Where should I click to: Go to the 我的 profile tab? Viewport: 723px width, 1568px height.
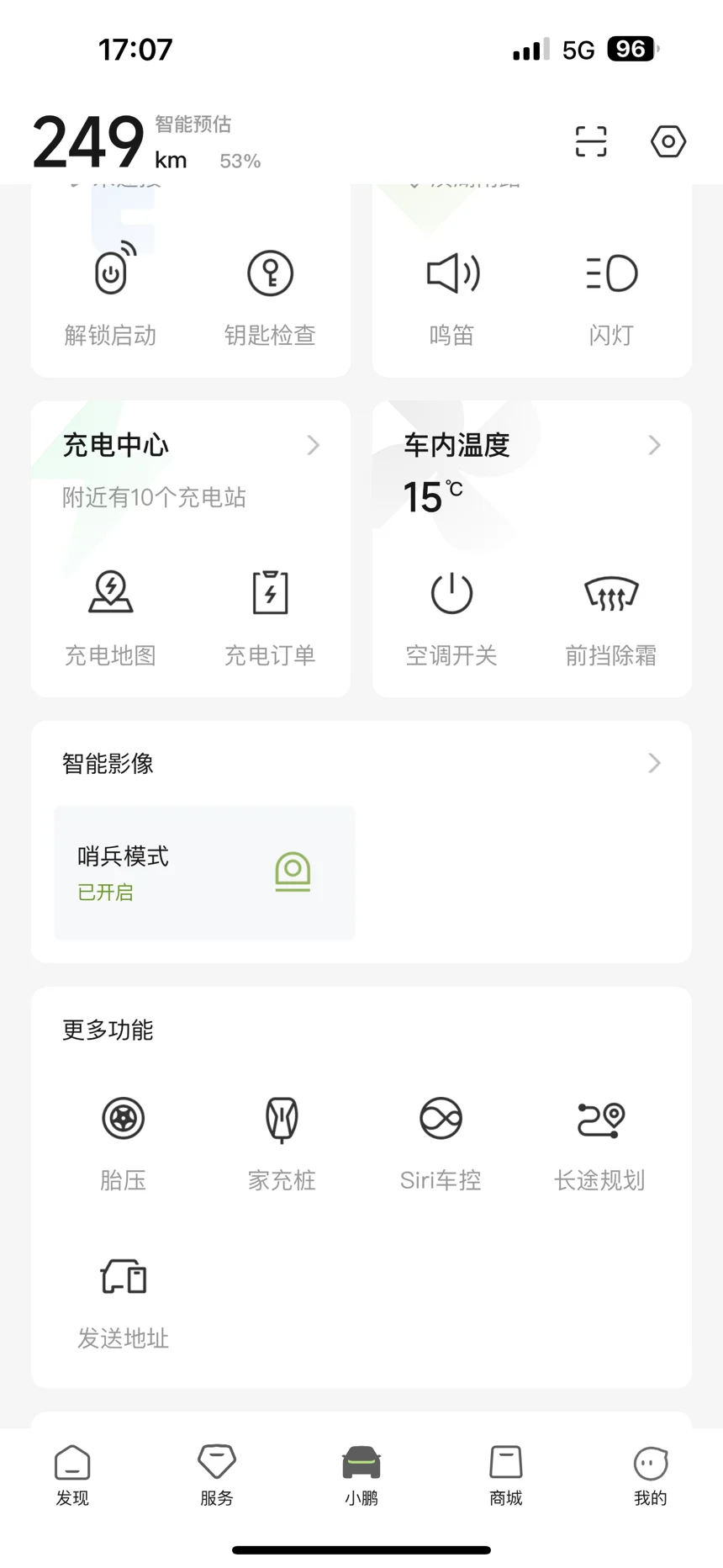click(650, 1475)
